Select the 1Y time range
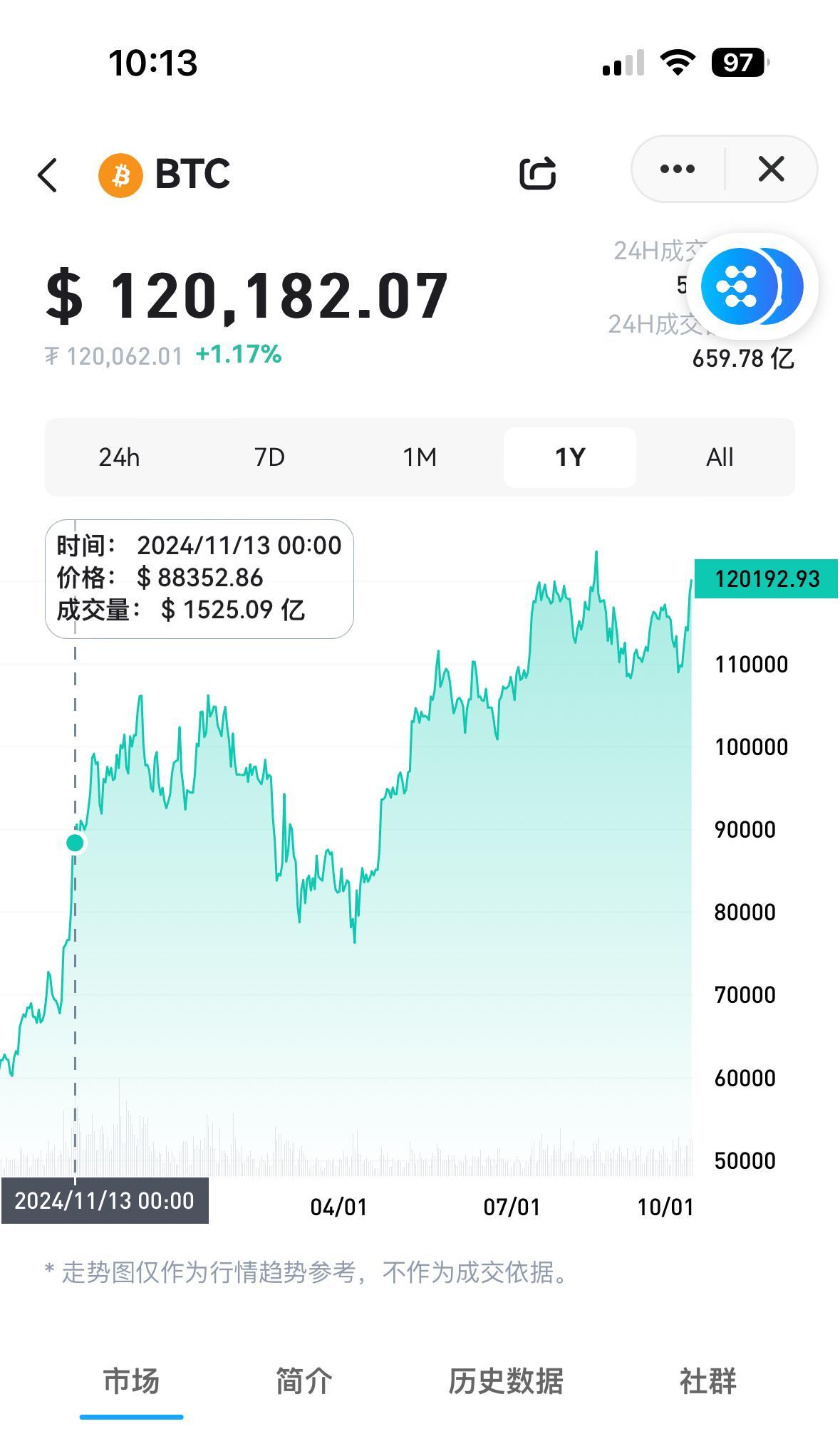Image resolution: width=840 pixels, height=1456 pixels. pos(570,457)
